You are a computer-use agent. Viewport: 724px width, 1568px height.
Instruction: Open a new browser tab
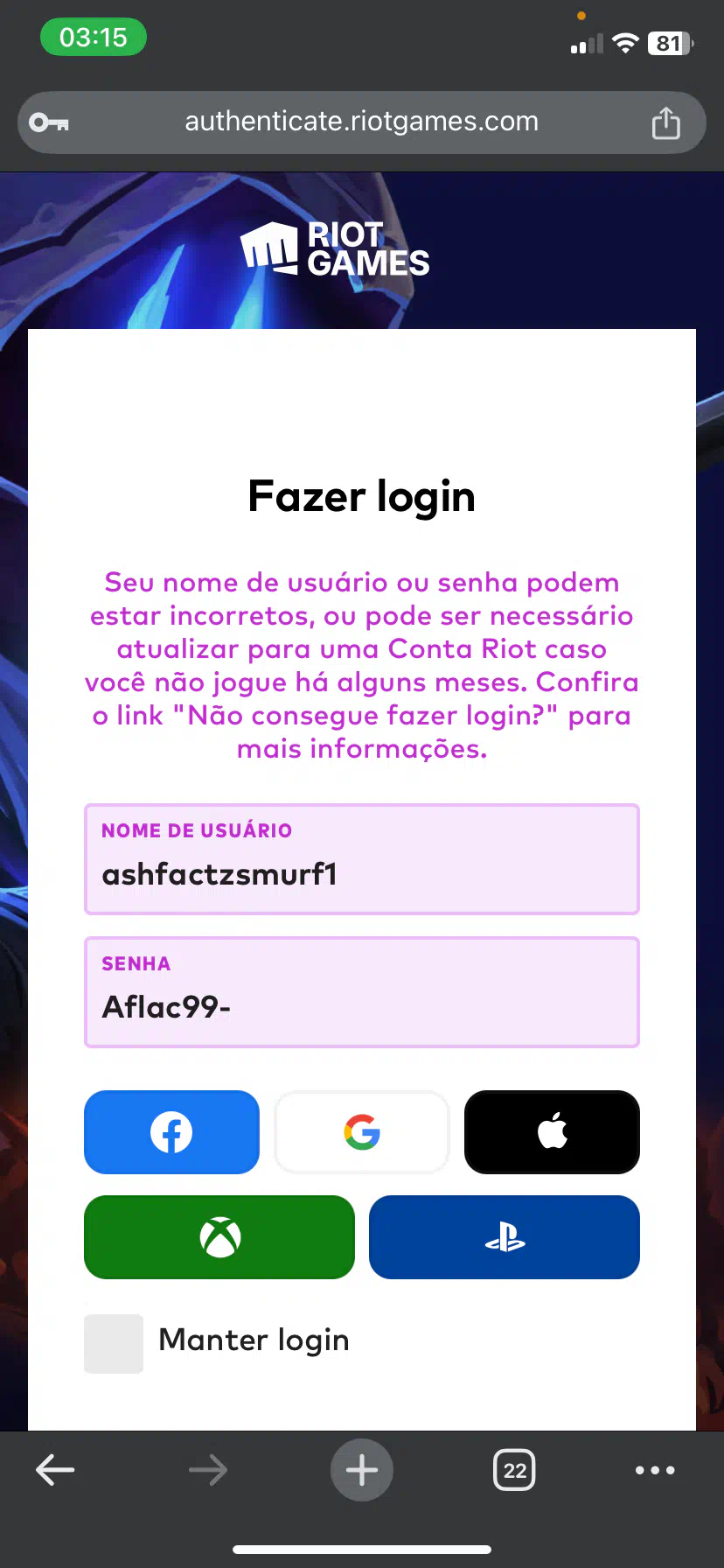362,1470
